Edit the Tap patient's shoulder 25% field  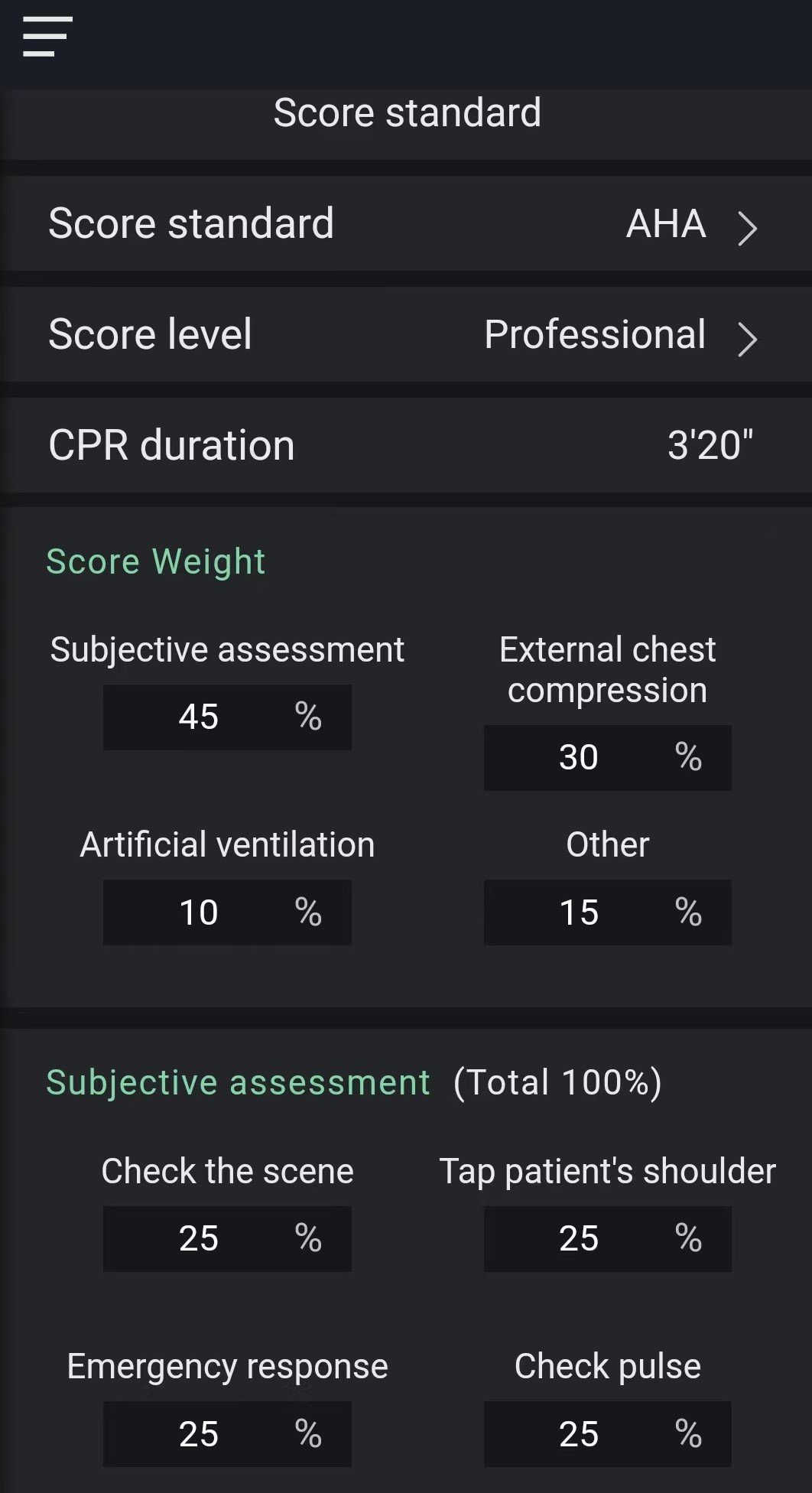[x=607, y=1238]
